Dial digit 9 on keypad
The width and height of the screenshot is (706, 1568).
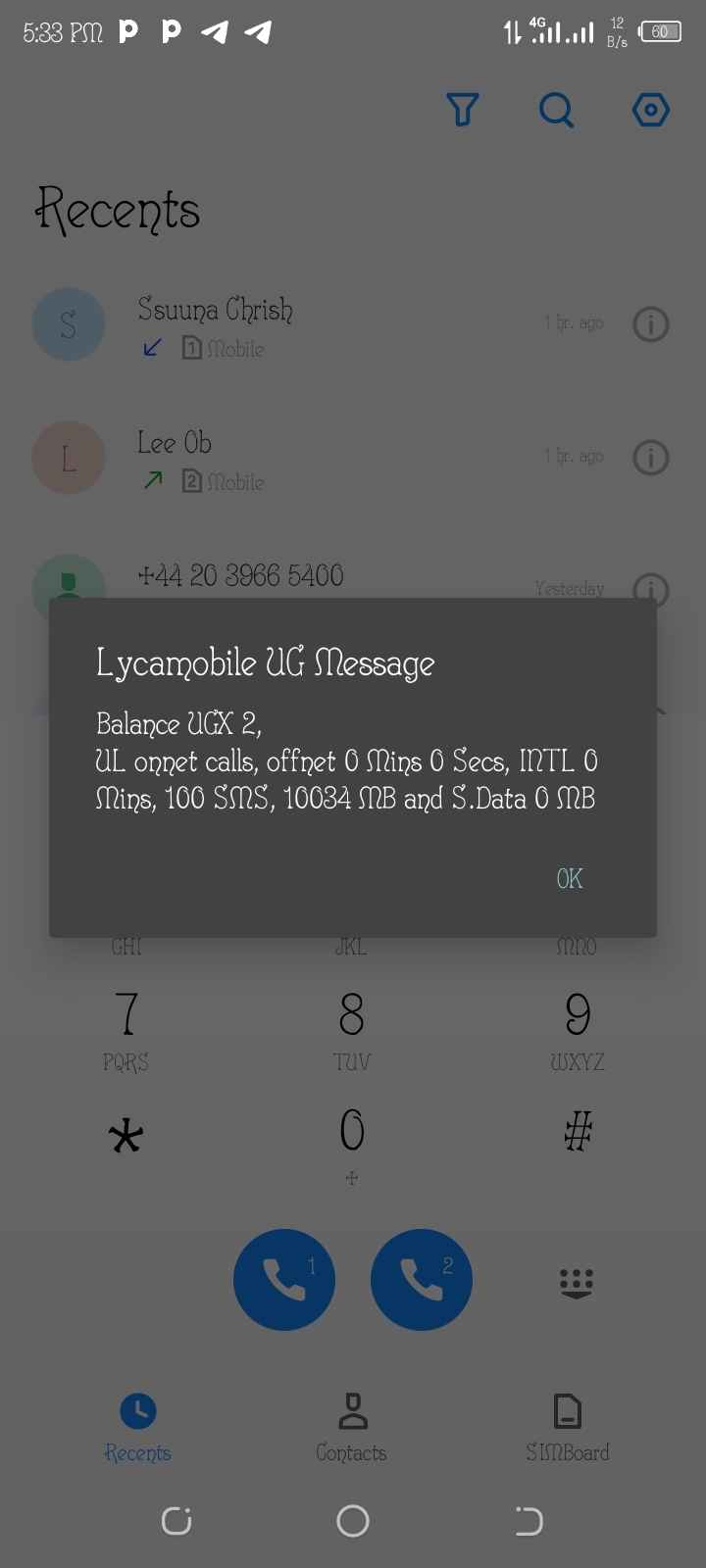[578, 1024]
